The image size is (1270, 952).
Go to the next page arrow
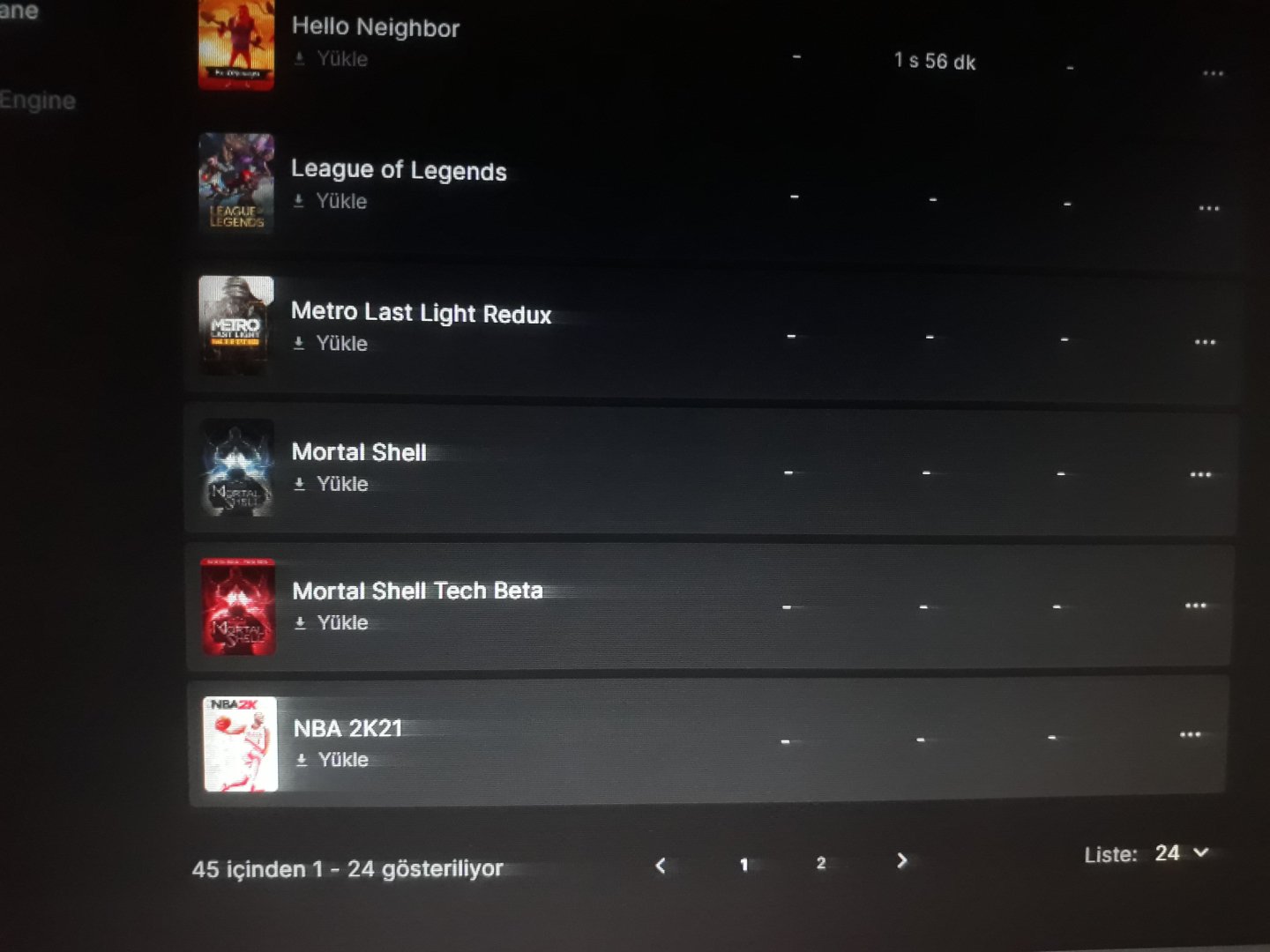pos(901,861)
